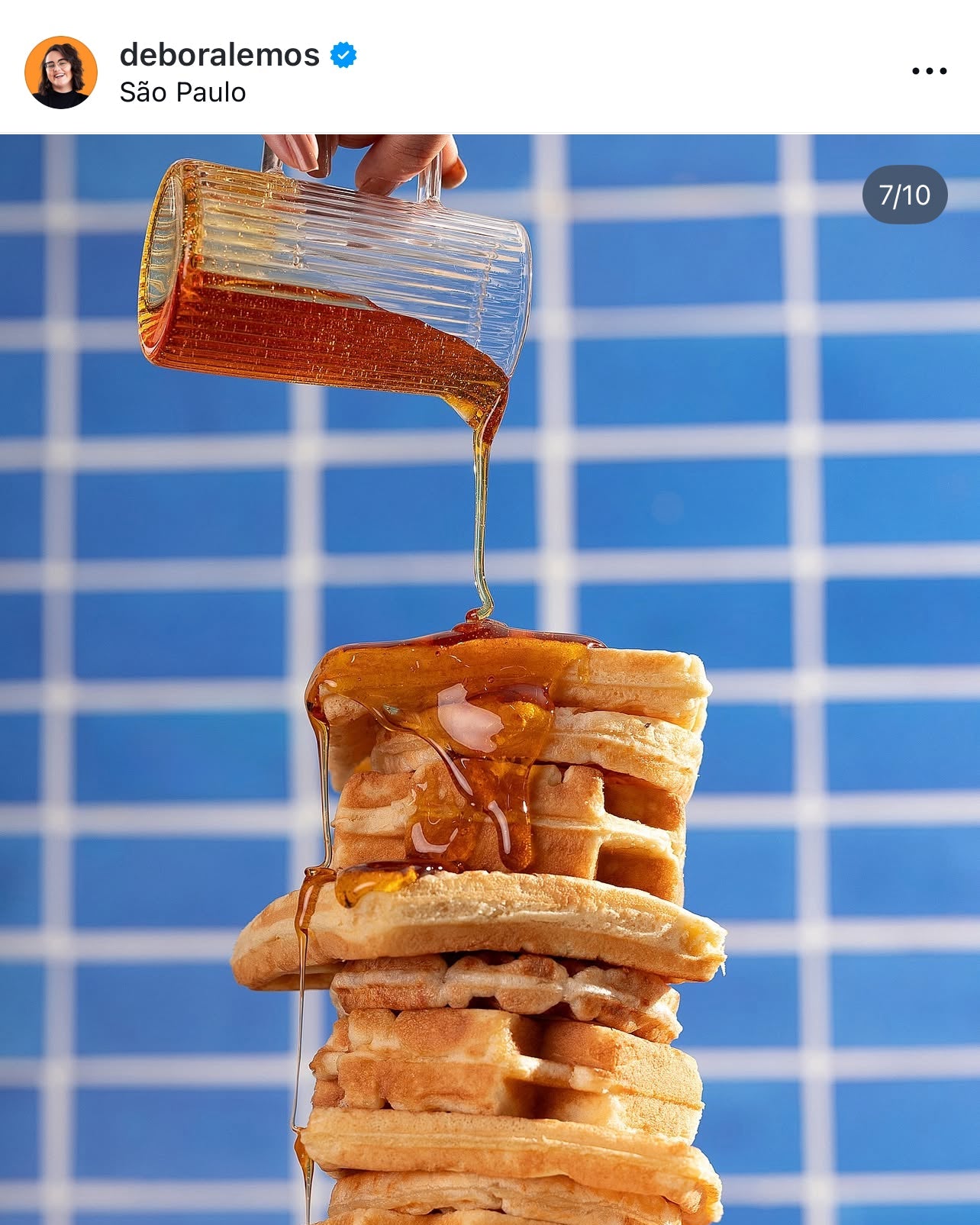Tap the waffle photo in the post
The height and width of the screenshot is (1225, 980).
point(490,679)
